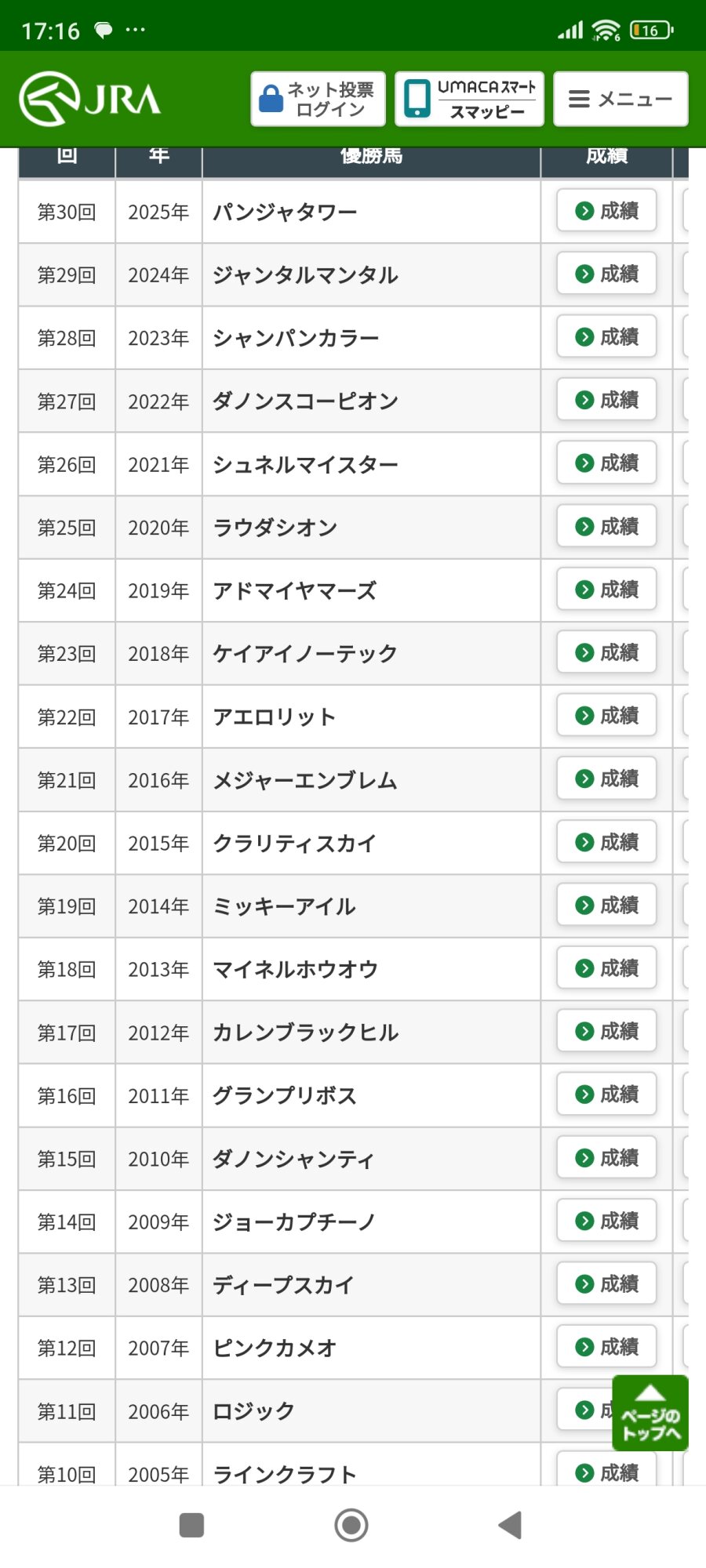Show 成績 for 第17回 カレンブラックヒル
The image size is (706, 1568).
606,1031
